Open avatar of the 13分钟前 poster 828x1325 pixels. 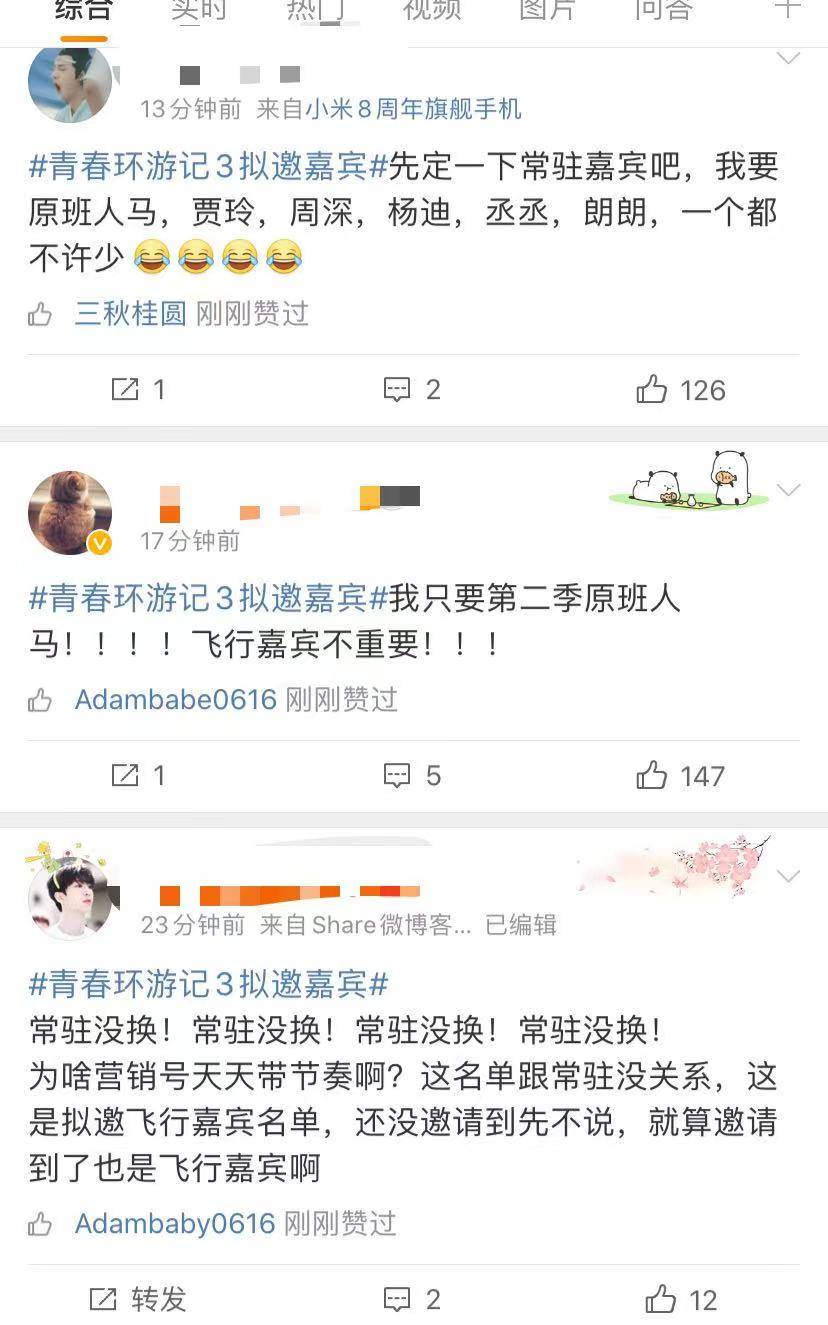[x=70, y=84]
